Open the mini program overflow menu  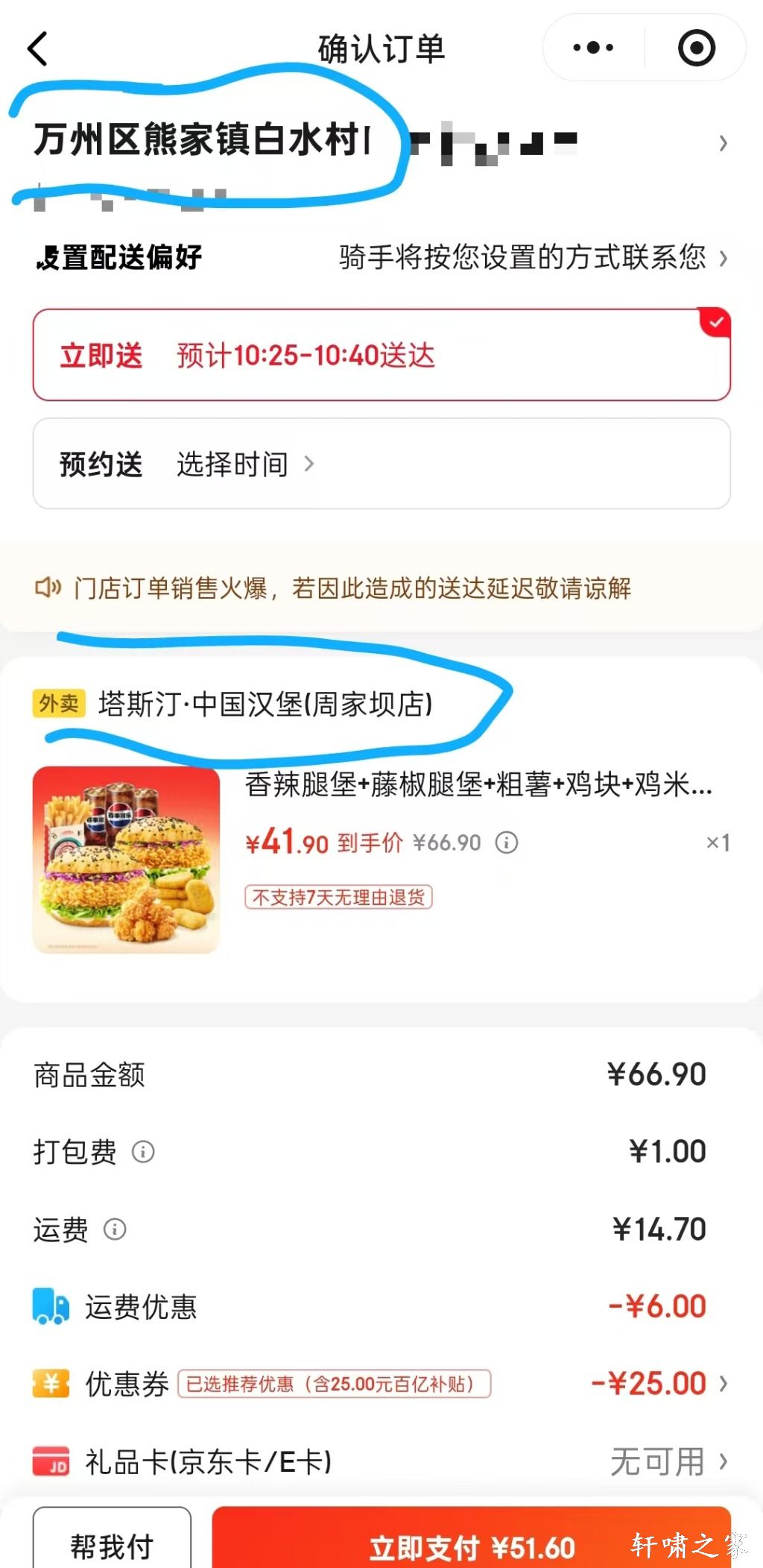pos(593,48)
